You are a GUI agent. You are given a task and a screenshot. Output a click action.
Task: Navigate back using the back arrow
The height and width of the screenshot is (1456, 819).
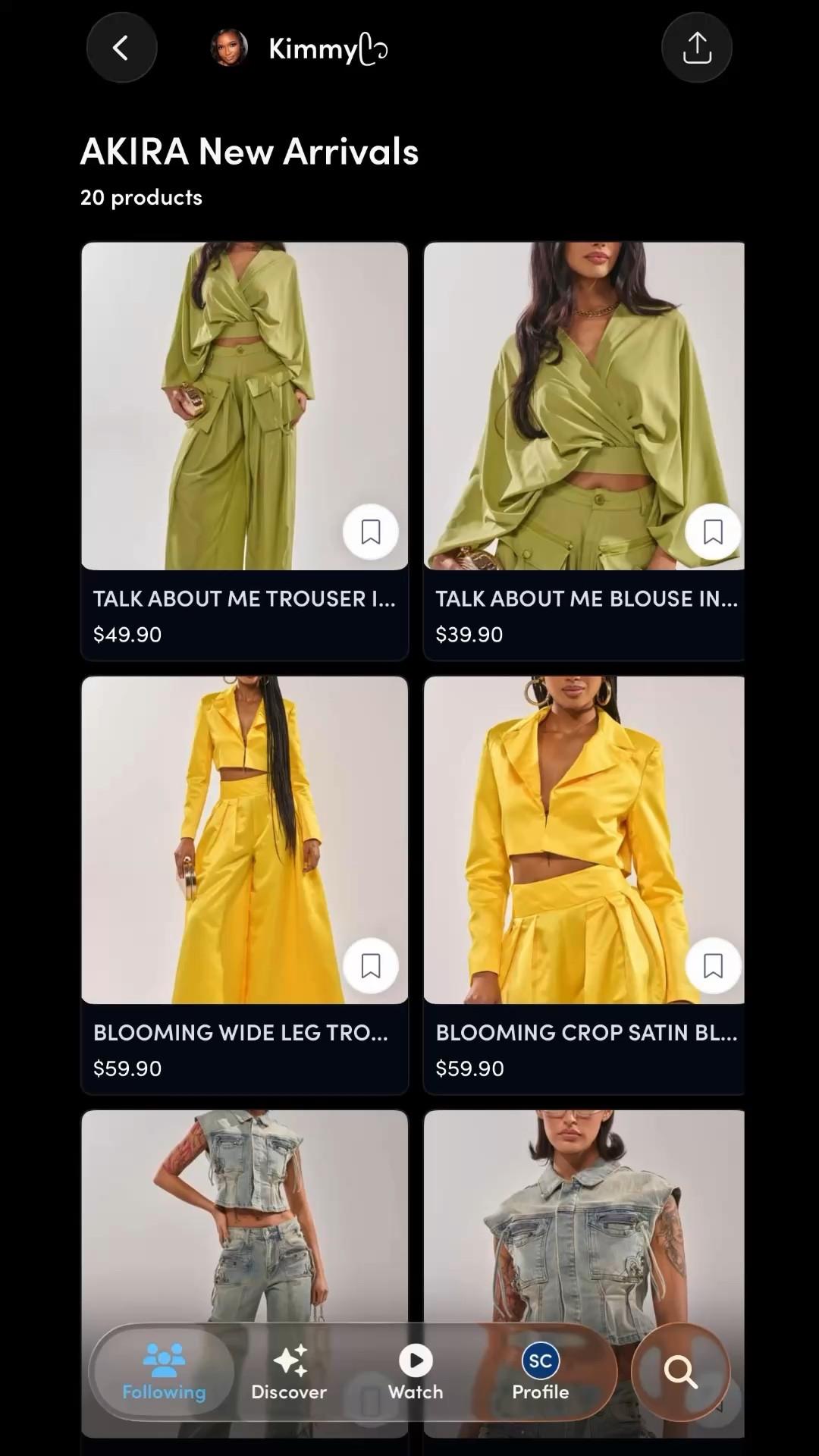coord(122,47)
